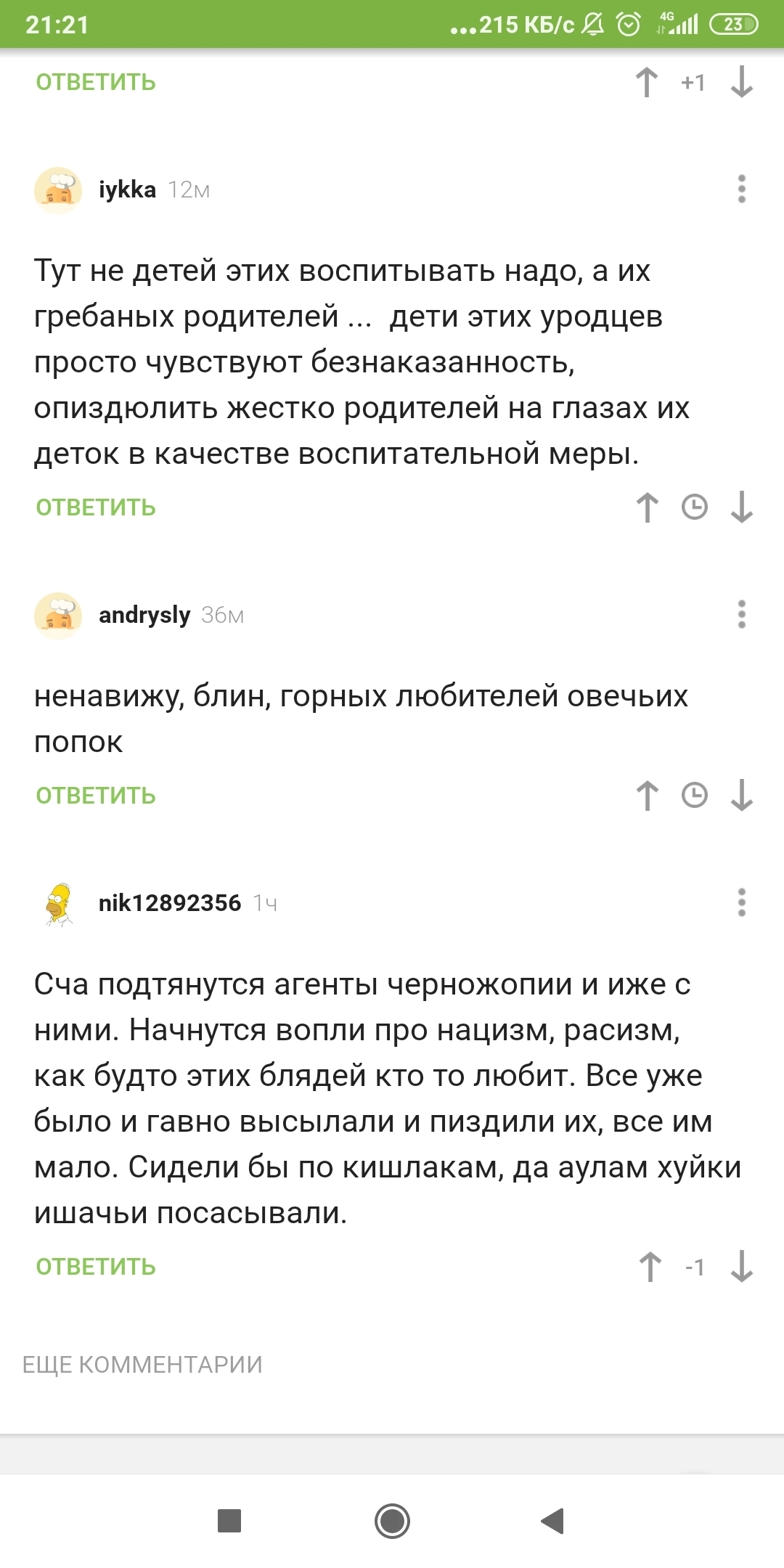Open three-dot menu for nik12892356's comment
This screenshot has width=784, height=1568.
(741, 903)
